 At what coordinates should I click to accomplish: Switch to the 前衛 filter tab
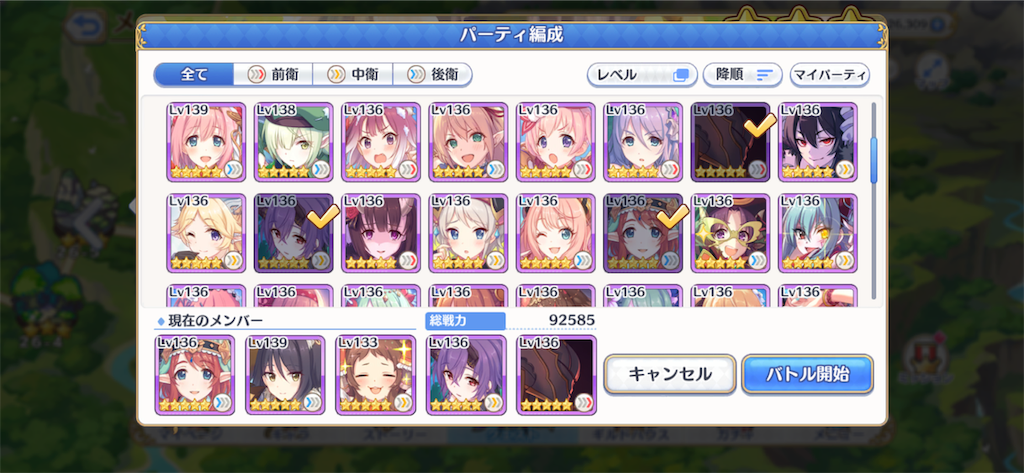point(273,75)
